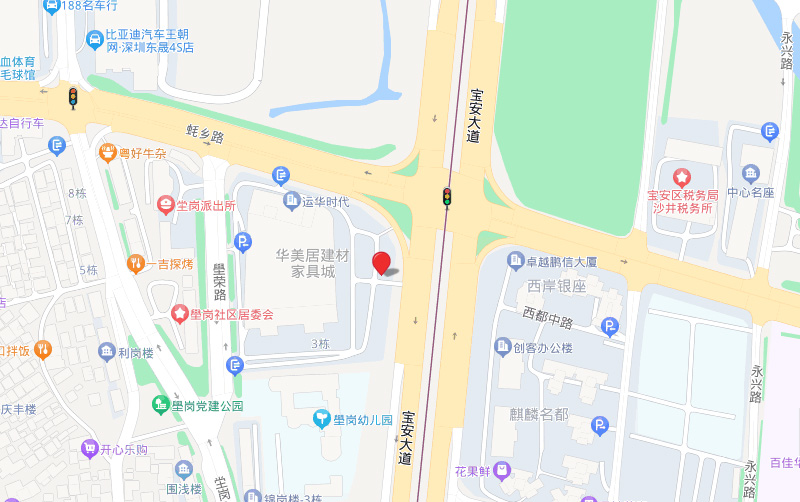Screen dimensions: 800x502
Task: Tap the 垦岗社区居委会 marker
Action: (180, 314)
